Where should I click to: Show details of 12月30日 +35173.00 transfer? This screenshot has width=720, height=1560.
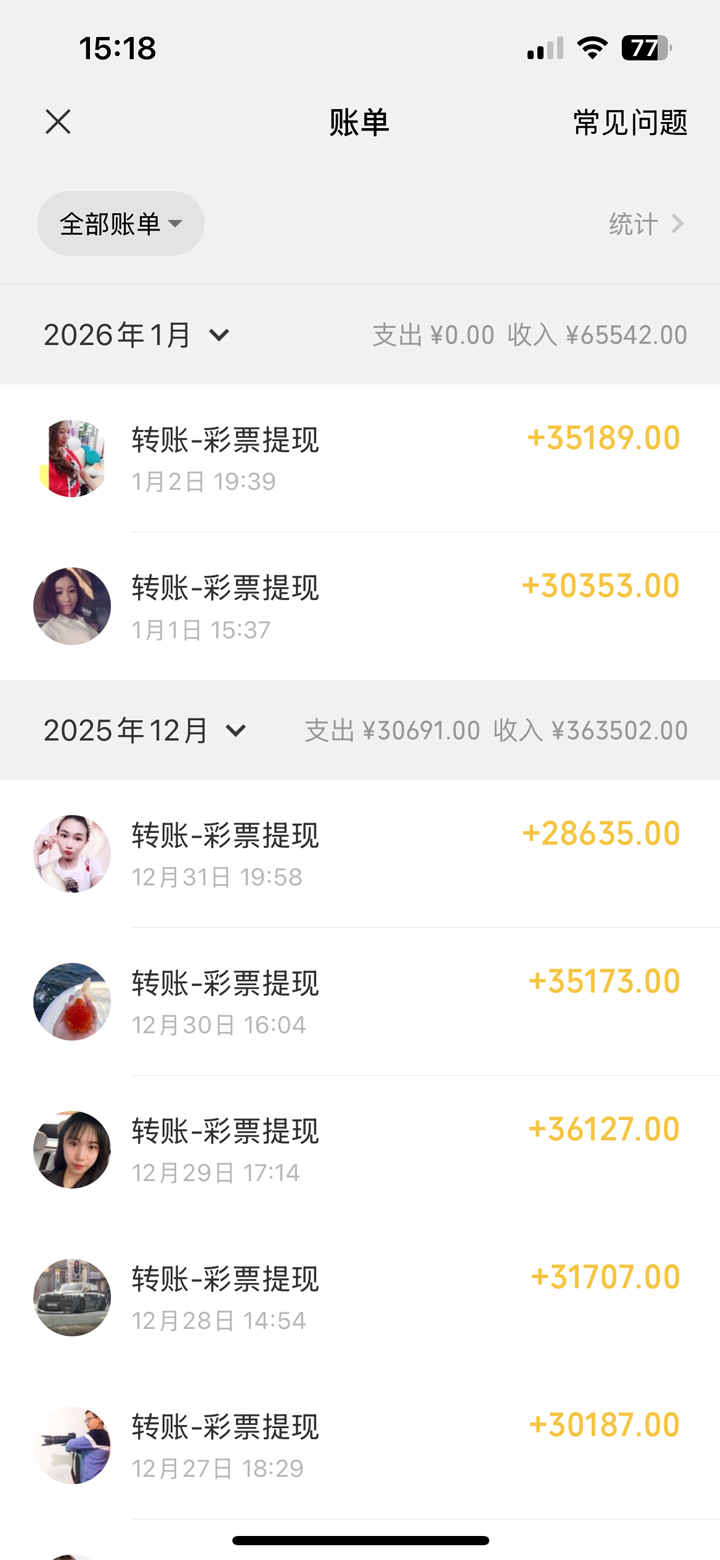point(360,1001)
